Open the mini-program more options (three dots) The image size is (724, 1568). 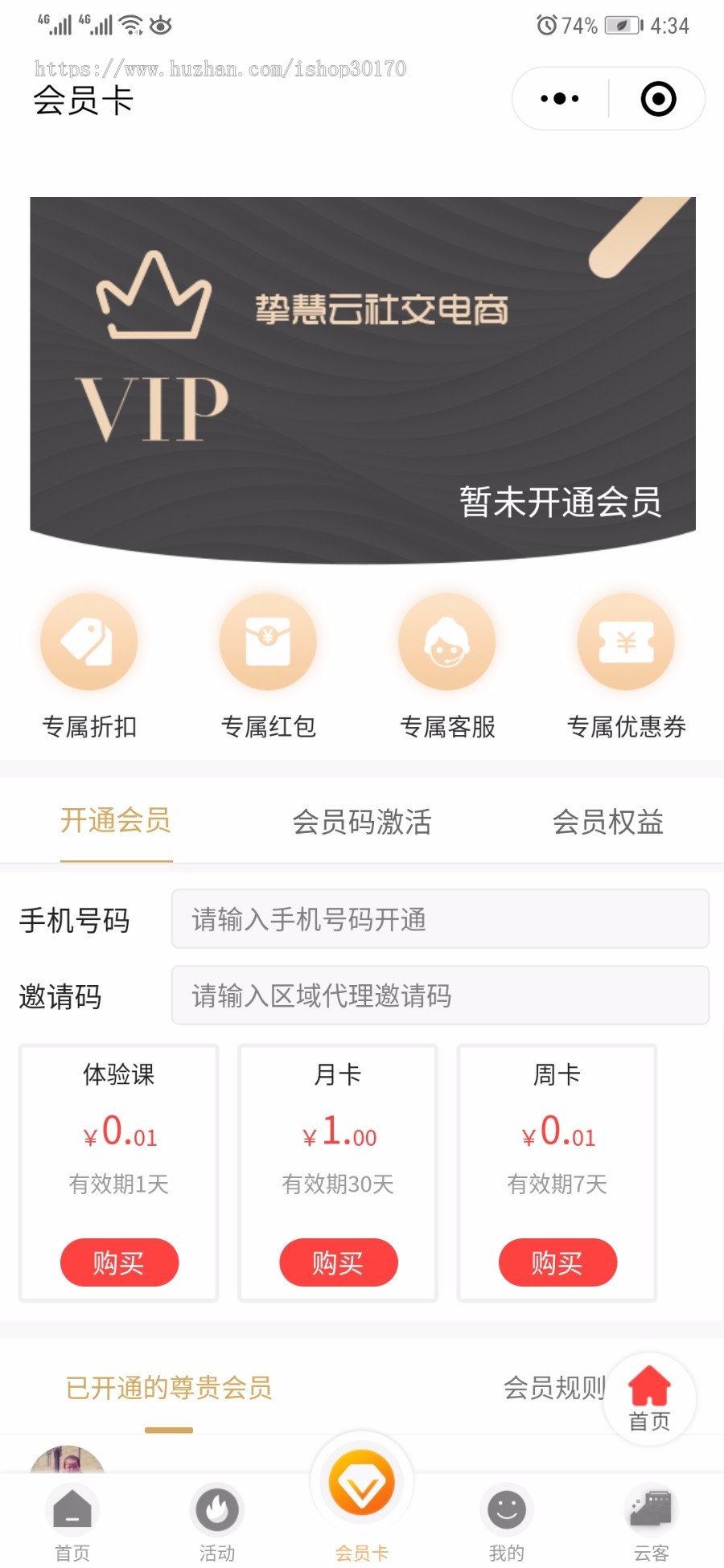click(558, 98)
